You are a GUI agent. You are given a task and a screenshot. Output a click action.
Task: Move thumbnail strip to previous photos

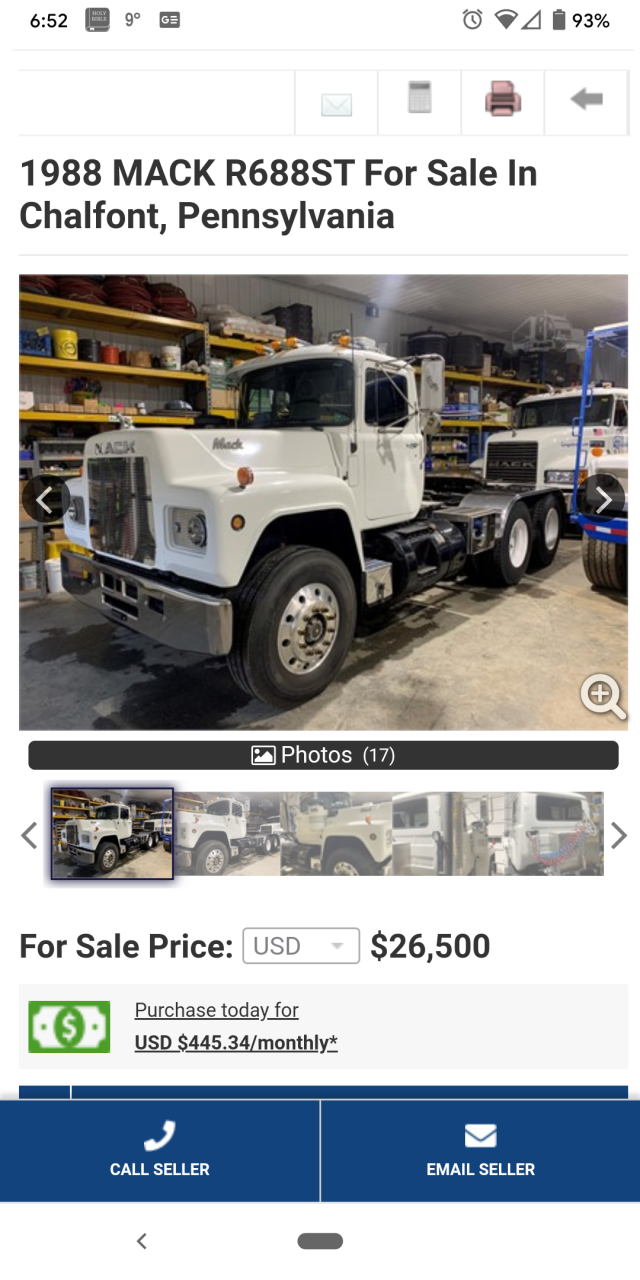click(x=30, y=835)
